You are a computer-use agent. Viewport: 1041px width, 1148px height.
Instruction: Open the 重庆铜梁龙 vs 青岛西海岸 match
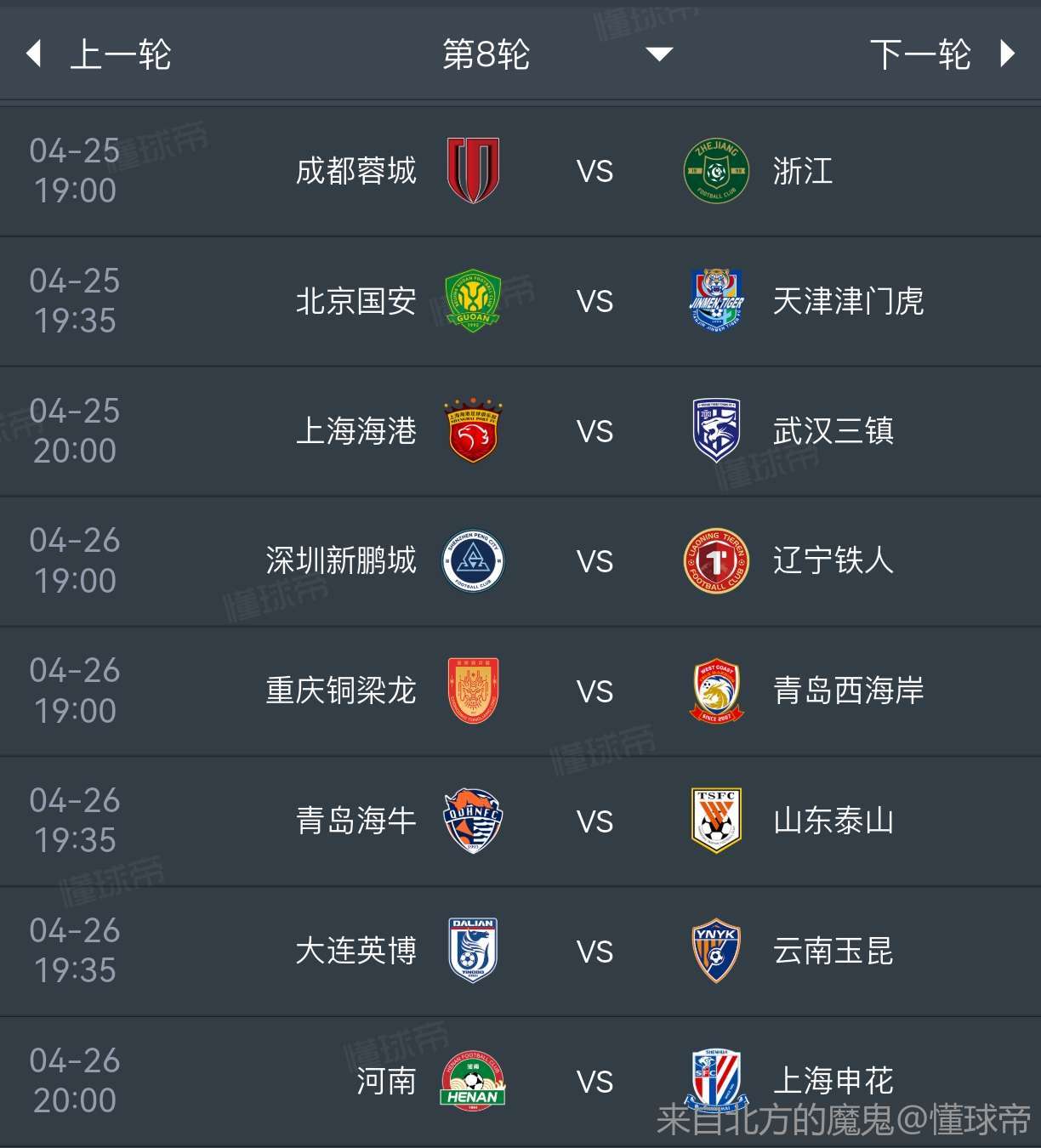click(x=594, y=691)
